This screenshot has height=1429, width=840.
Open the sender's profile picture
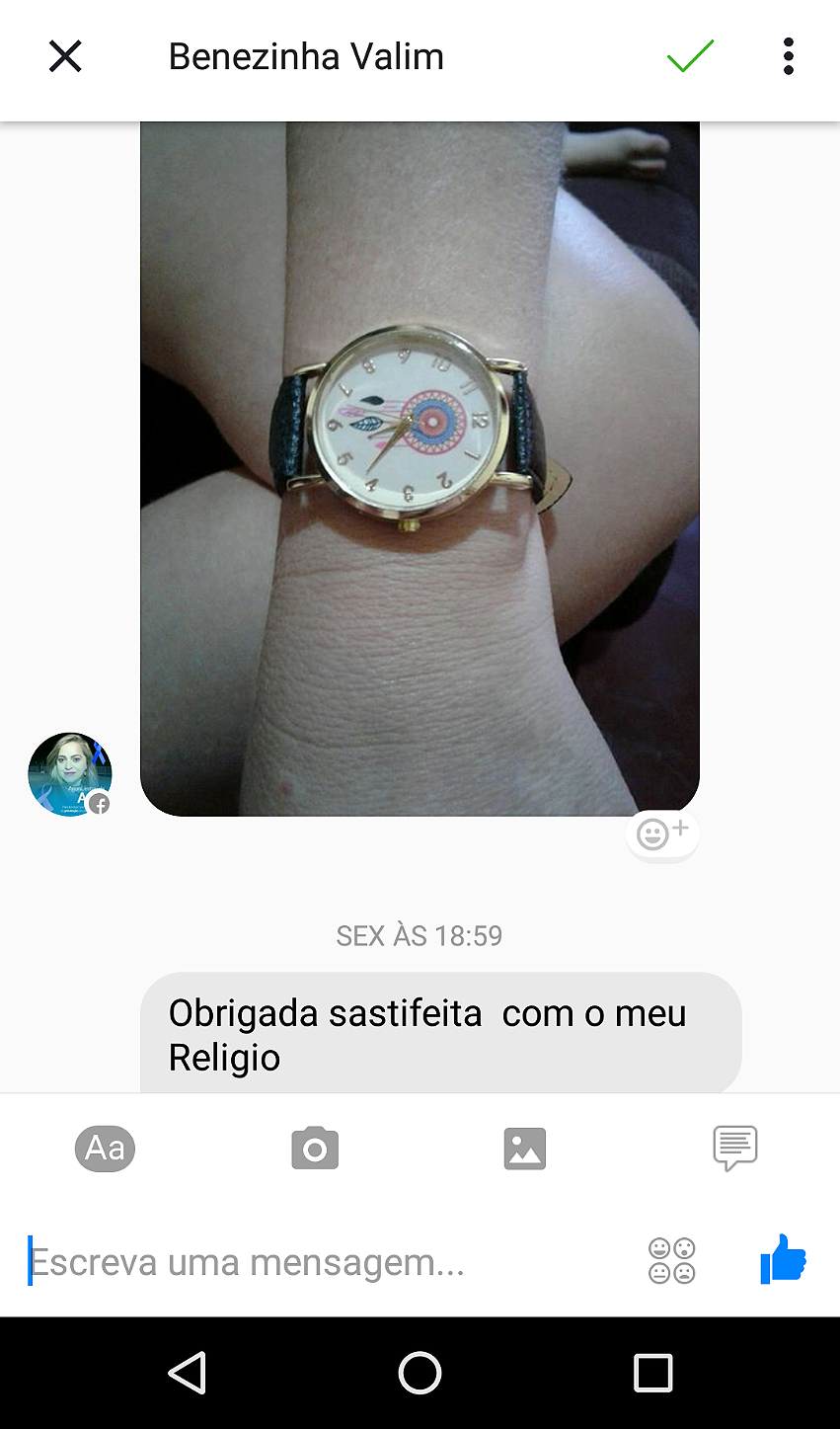69,774
